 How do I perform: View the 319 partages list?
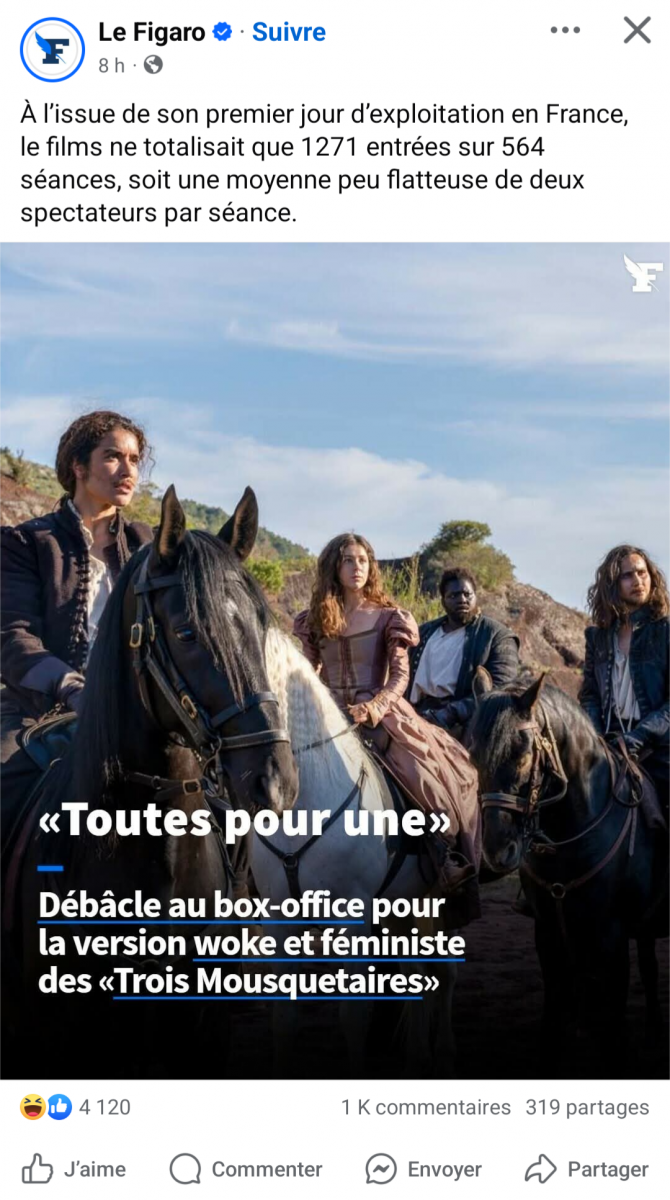click(587, 1107)
